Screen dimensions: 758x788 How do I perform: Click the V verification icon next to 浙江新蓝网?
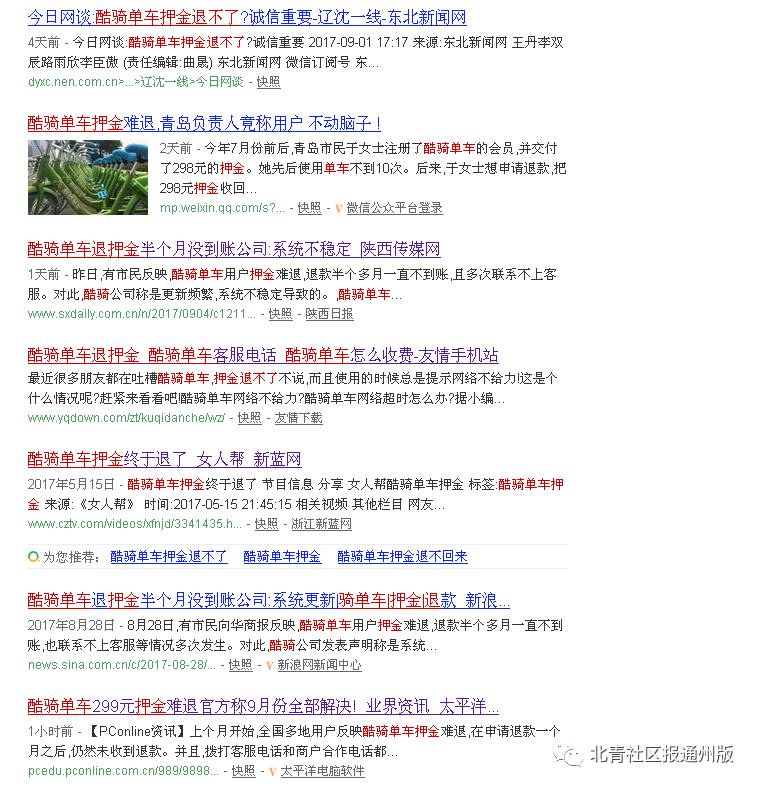coord(288,523)
